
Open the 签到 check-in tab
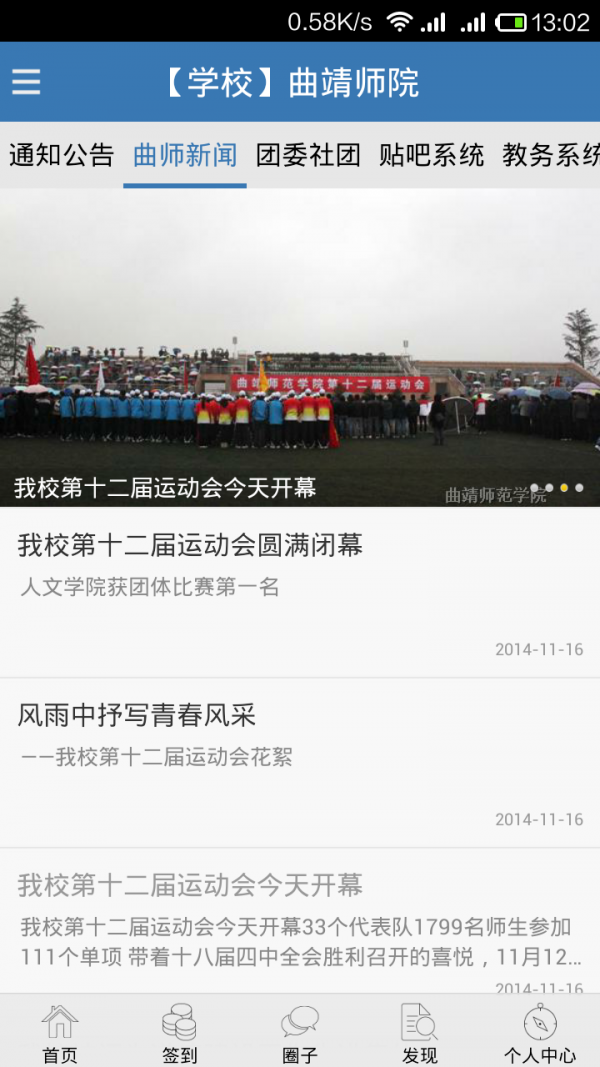tap(180, 1032)
